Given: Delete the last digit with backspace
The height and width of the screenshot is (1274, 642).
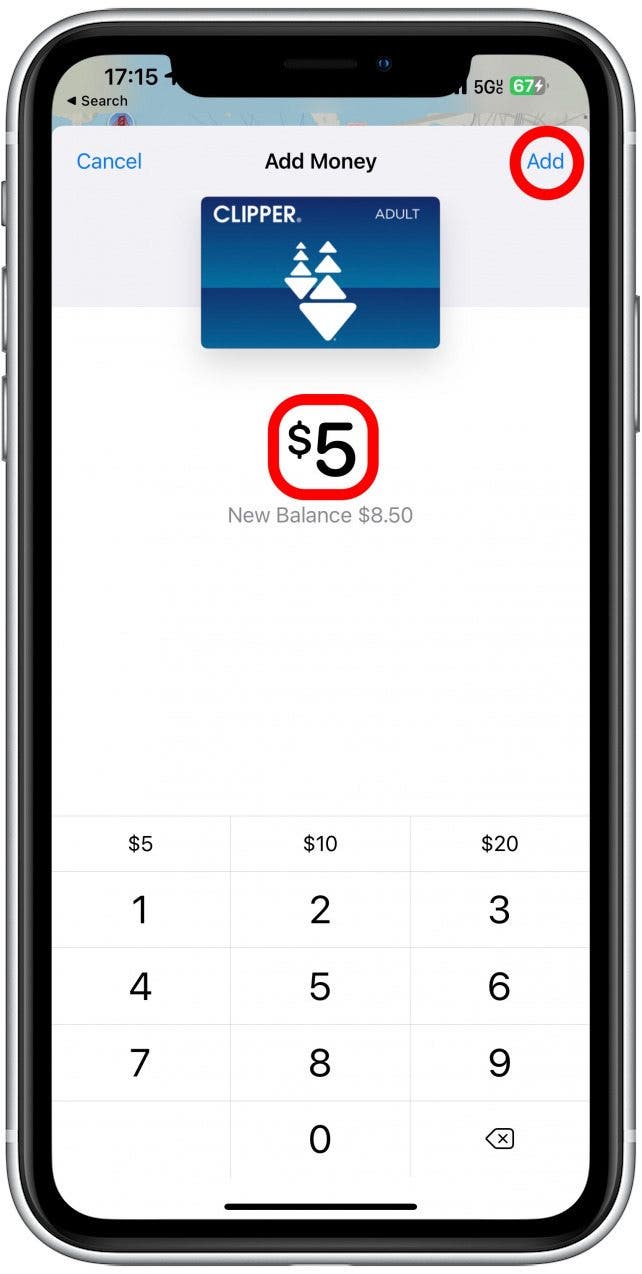Looking at the screenshot, I should (x=499, y=1139).
